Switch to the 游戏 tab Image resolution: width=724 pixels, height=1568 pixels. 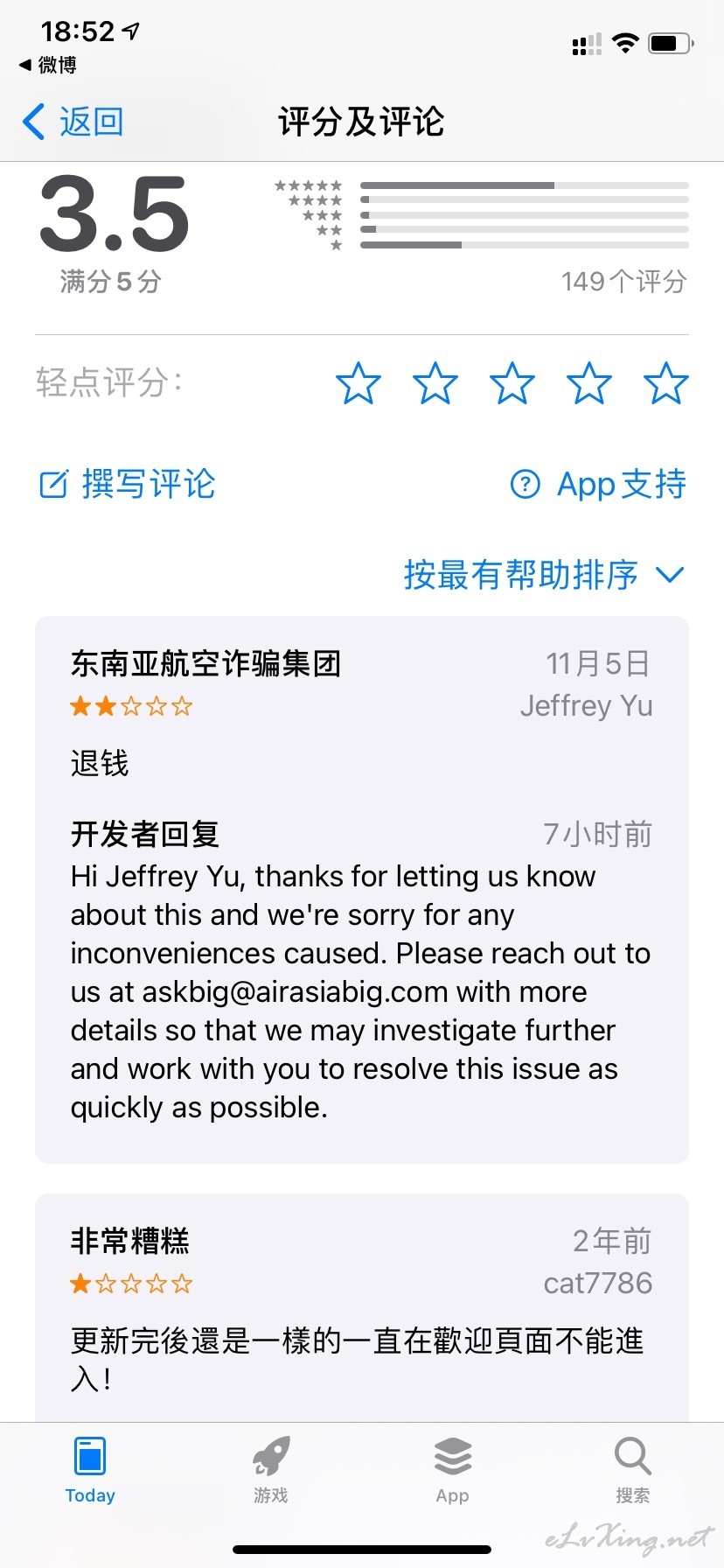[271, 1470]
